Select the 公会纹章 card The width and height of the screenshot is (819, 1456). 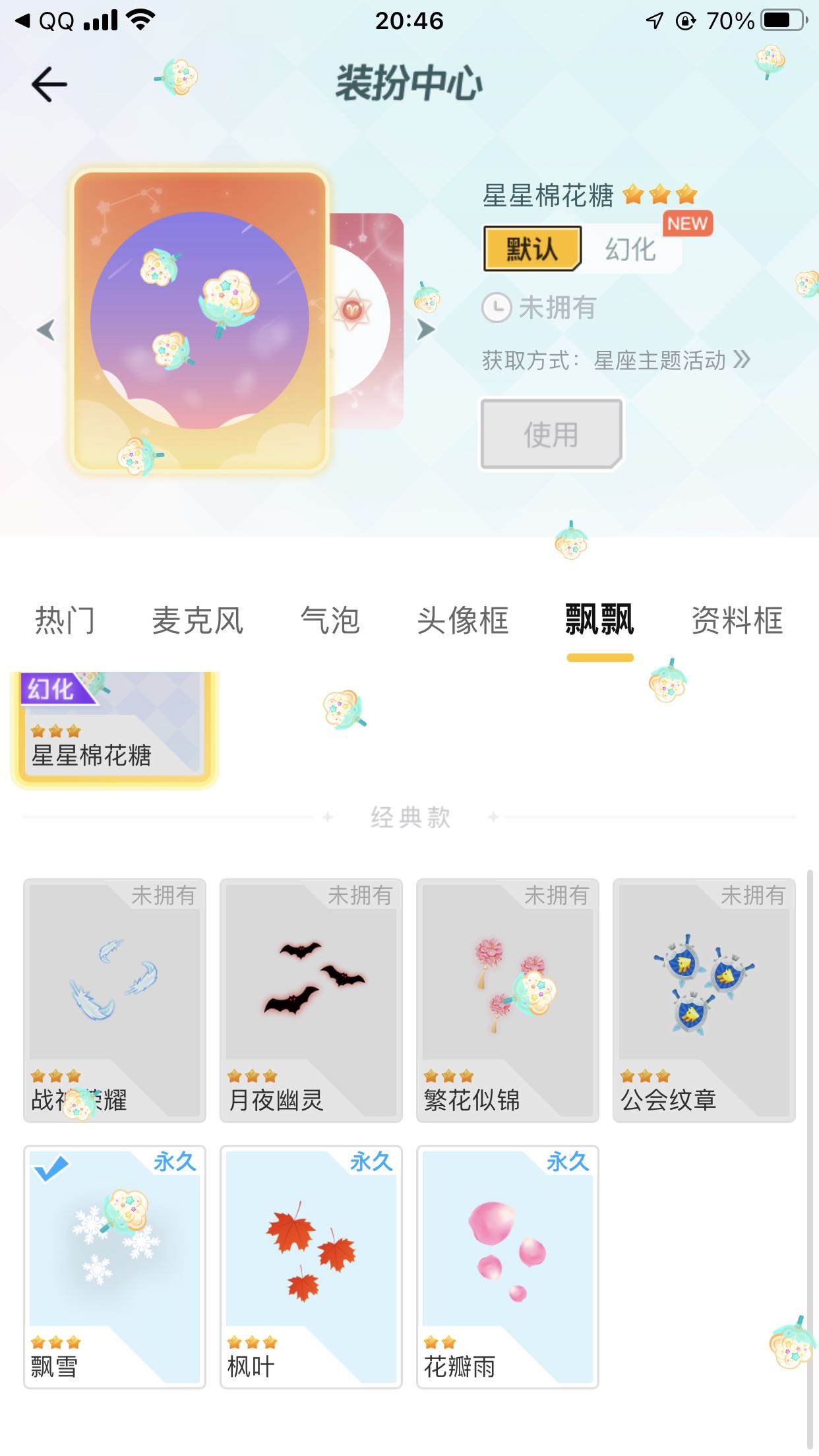pyautogui.click(x=704, y=1000)
